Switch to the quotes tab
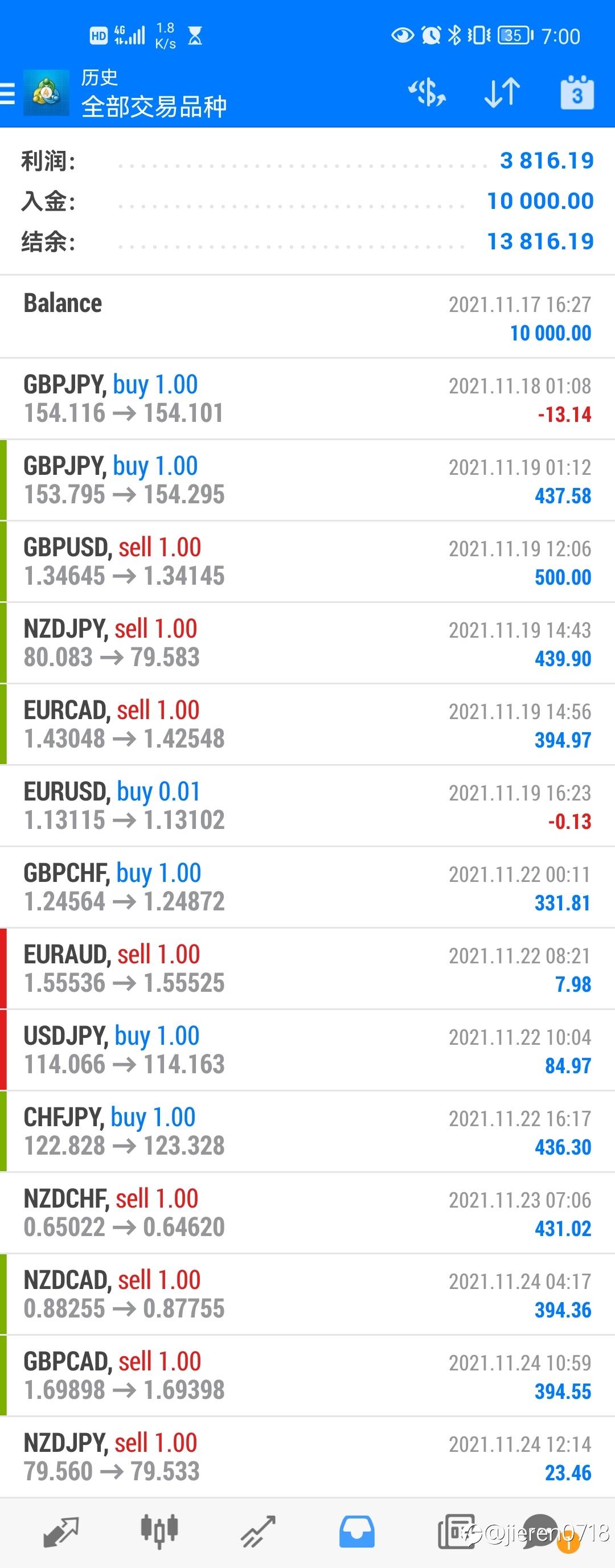 61,1532
